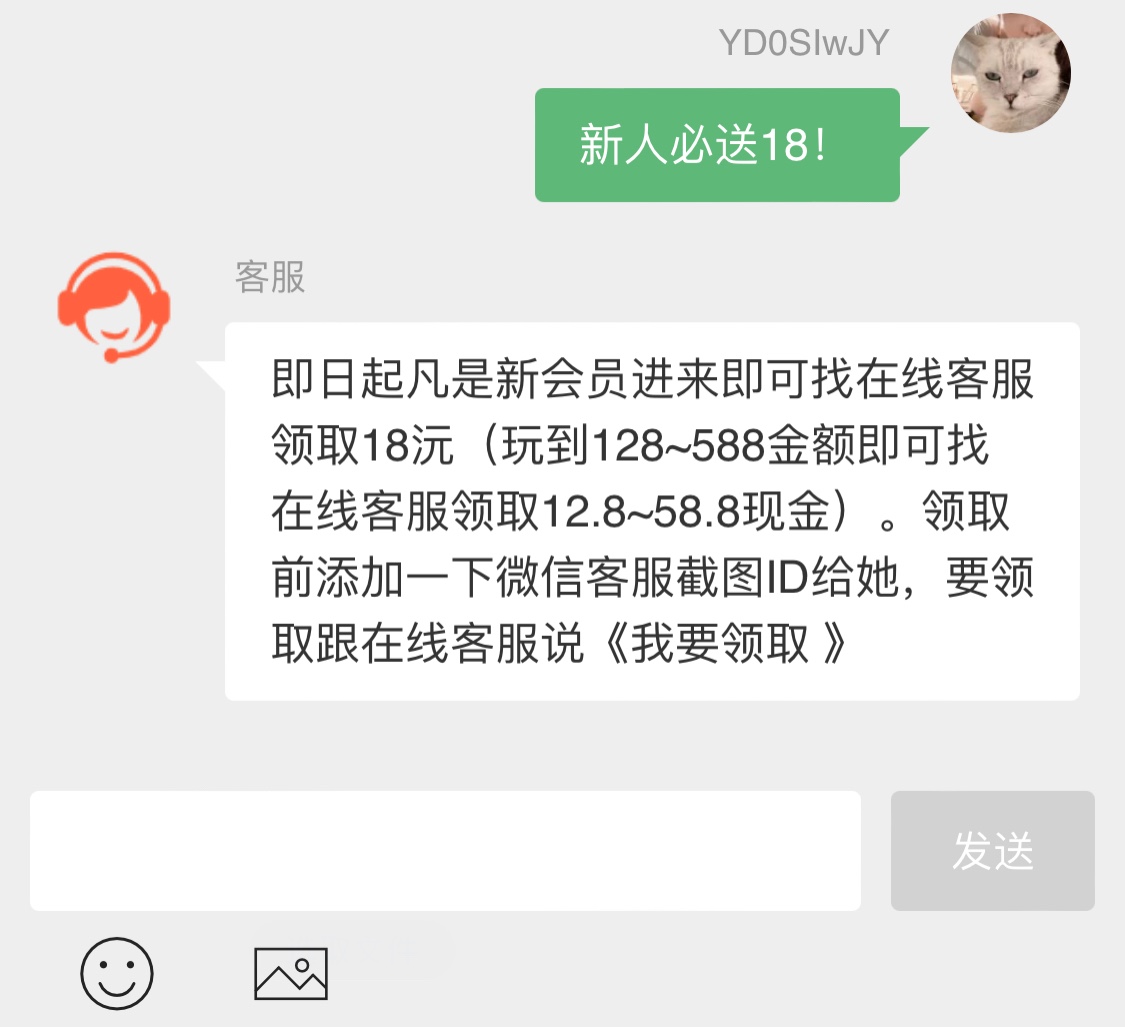1125x1027 pixels.
Task: Tap the 发送 send button
Action: point(992,850)
